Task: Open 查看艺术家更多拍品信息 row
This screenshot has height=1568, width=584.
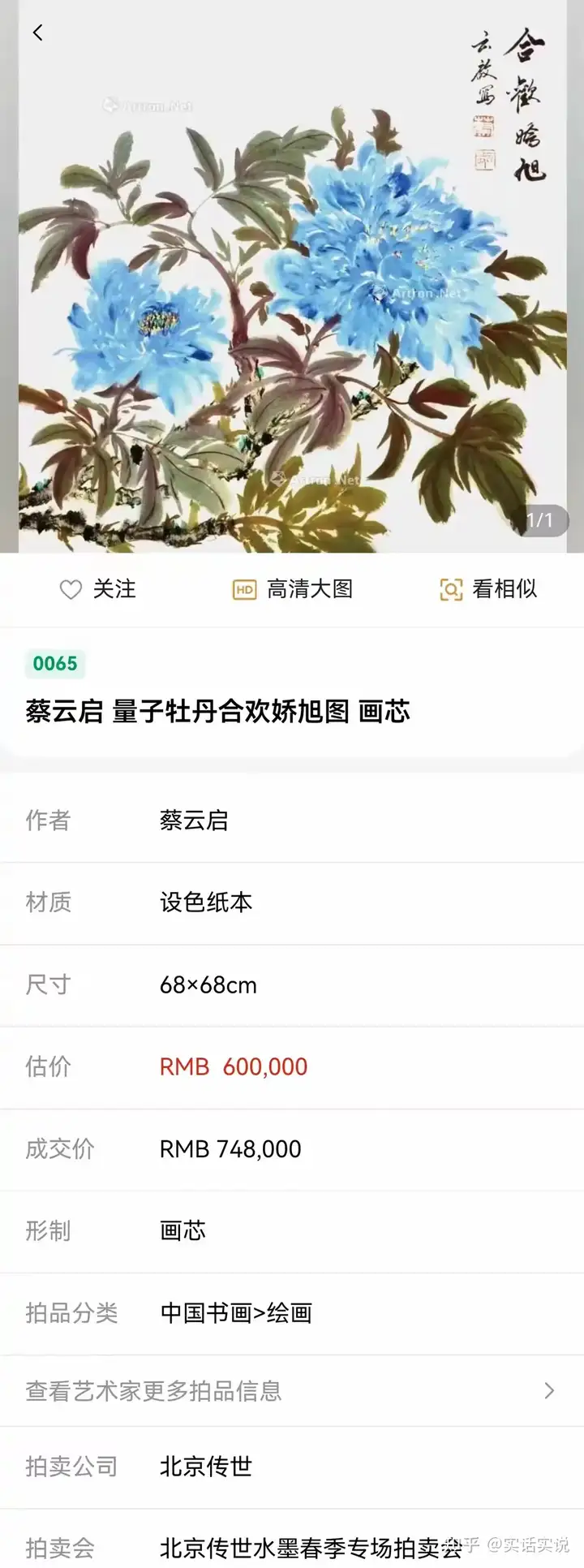Action: [292, 1391]
